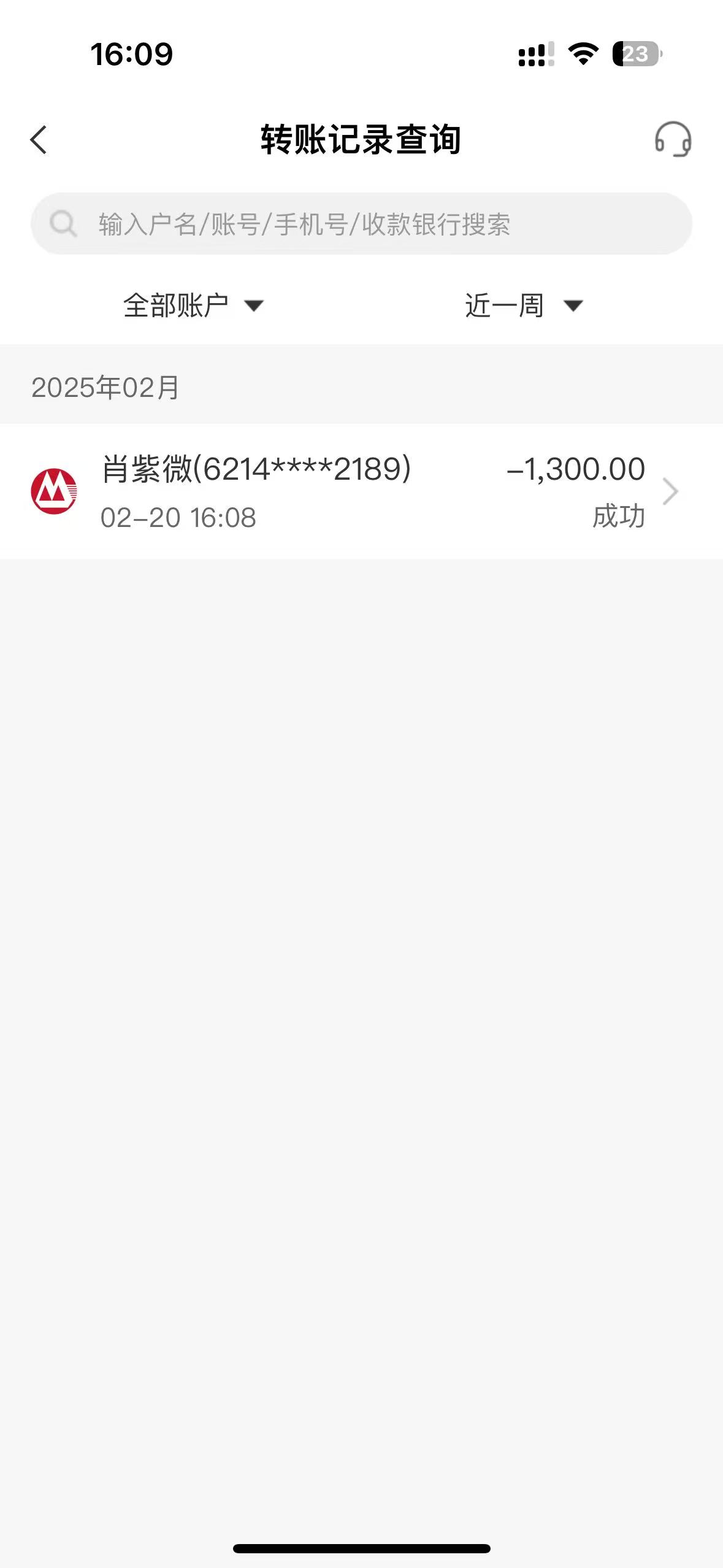Open the transfer record to 肖紫微
This screenshot has height=1568, width=723.
361,491
